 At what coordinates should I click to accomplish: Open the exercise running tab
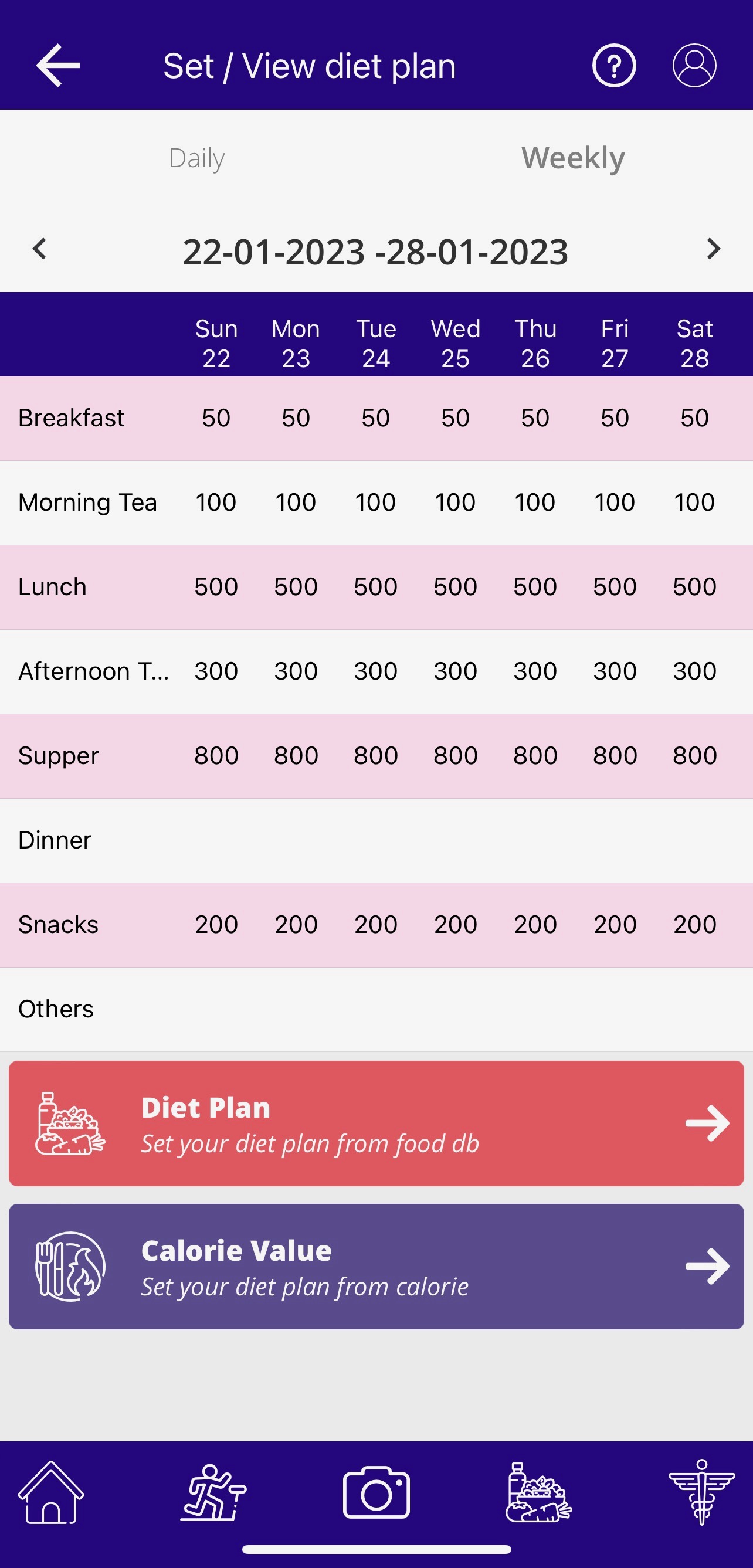coord(213,1492)
